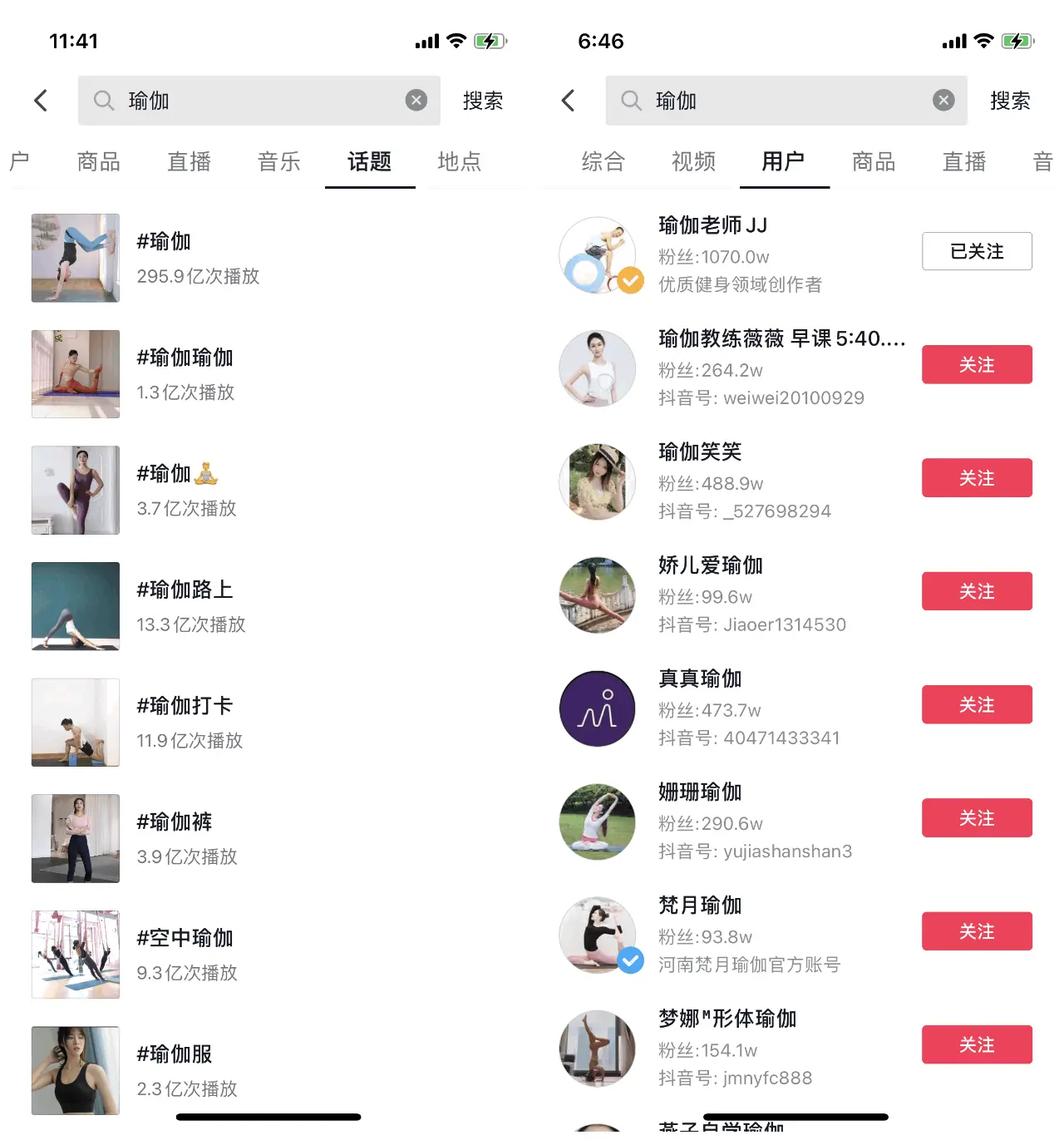
Task: Switch to the 音乐 tab
Action: point(278,161)
